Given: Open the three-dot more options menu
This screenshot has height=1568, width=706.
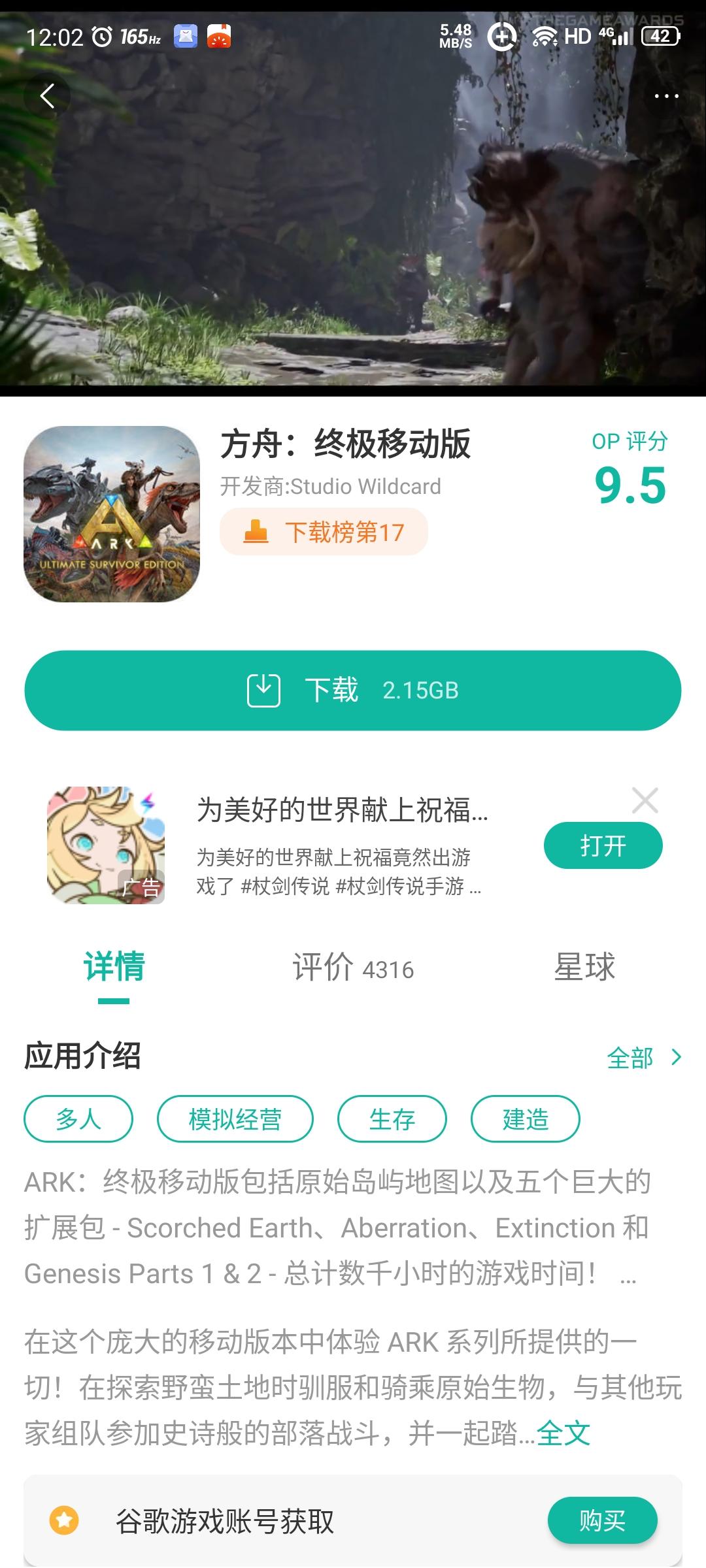Looking at the screenshot, I should [x=665, y=95].
